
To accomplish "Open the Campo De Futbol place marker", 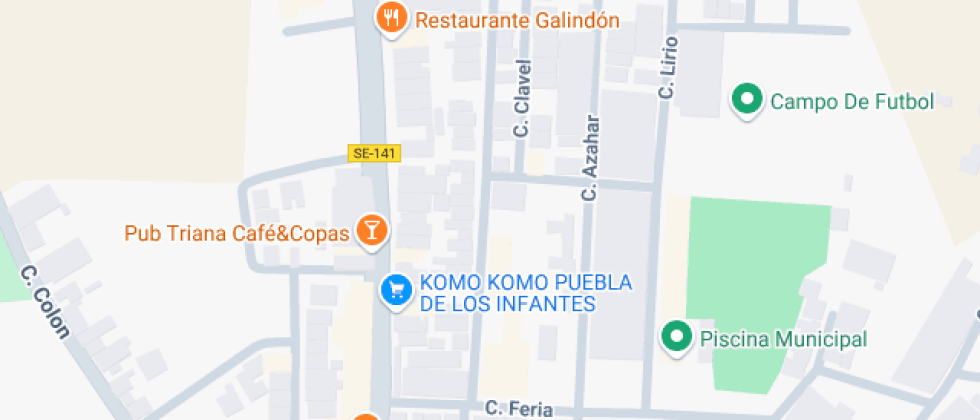I will 747,100.
